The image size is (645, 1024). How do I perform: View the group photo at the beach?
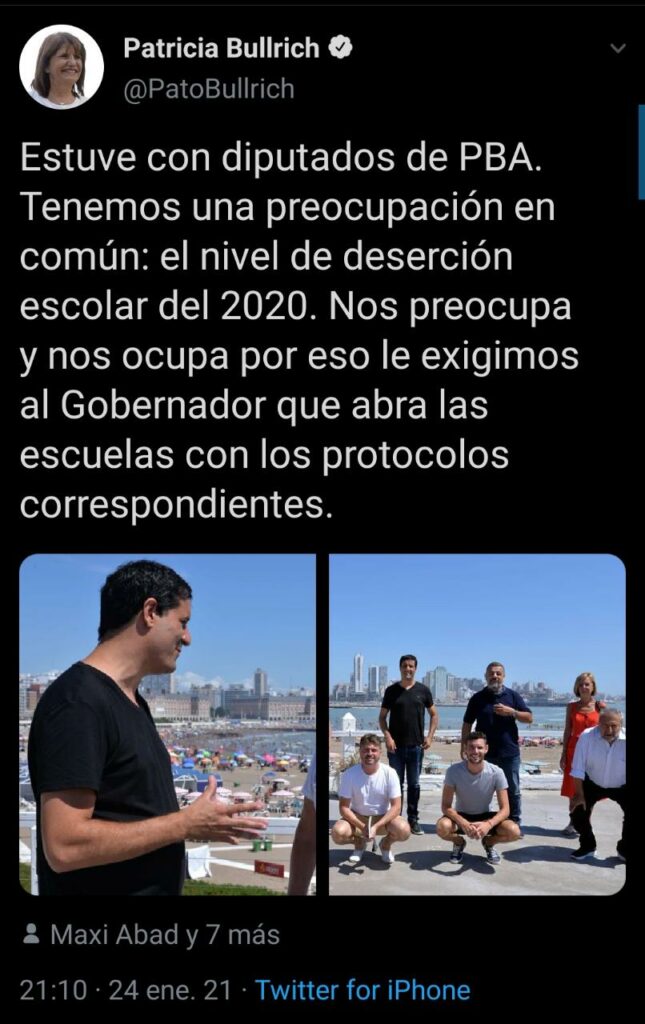477,724
